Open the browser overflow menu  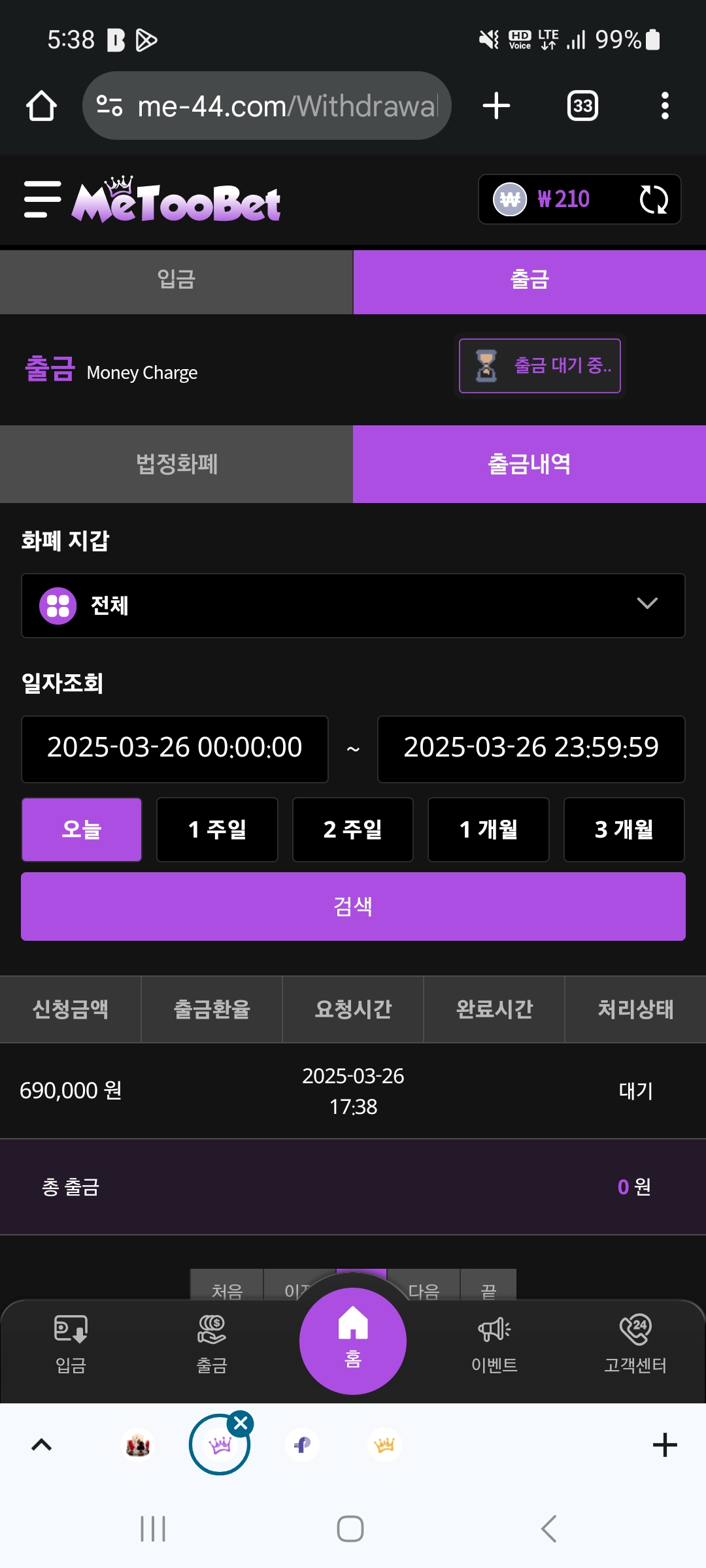[665, 106]
